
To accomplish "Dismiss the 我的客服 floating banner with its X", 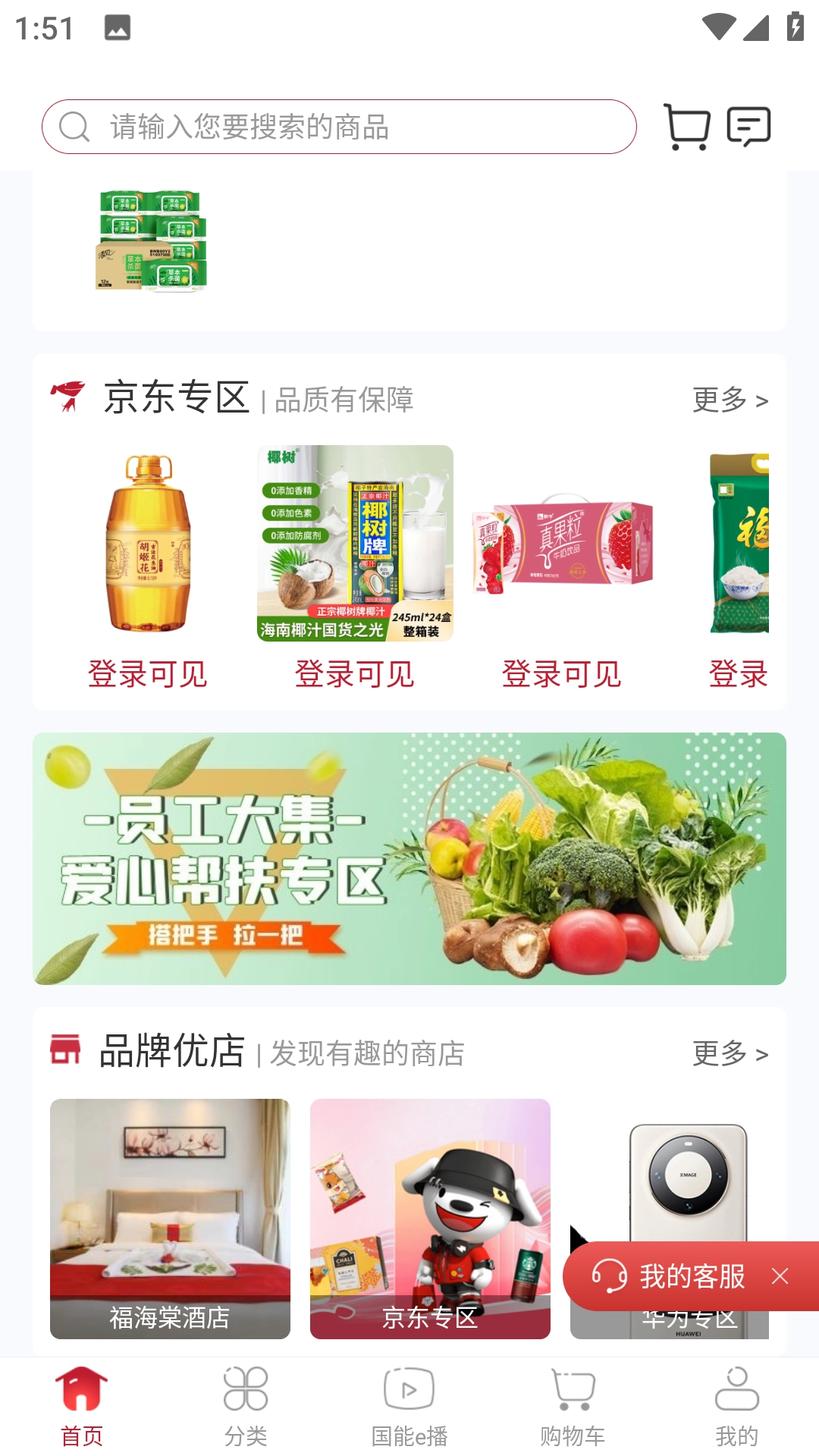I will 779,1276.
